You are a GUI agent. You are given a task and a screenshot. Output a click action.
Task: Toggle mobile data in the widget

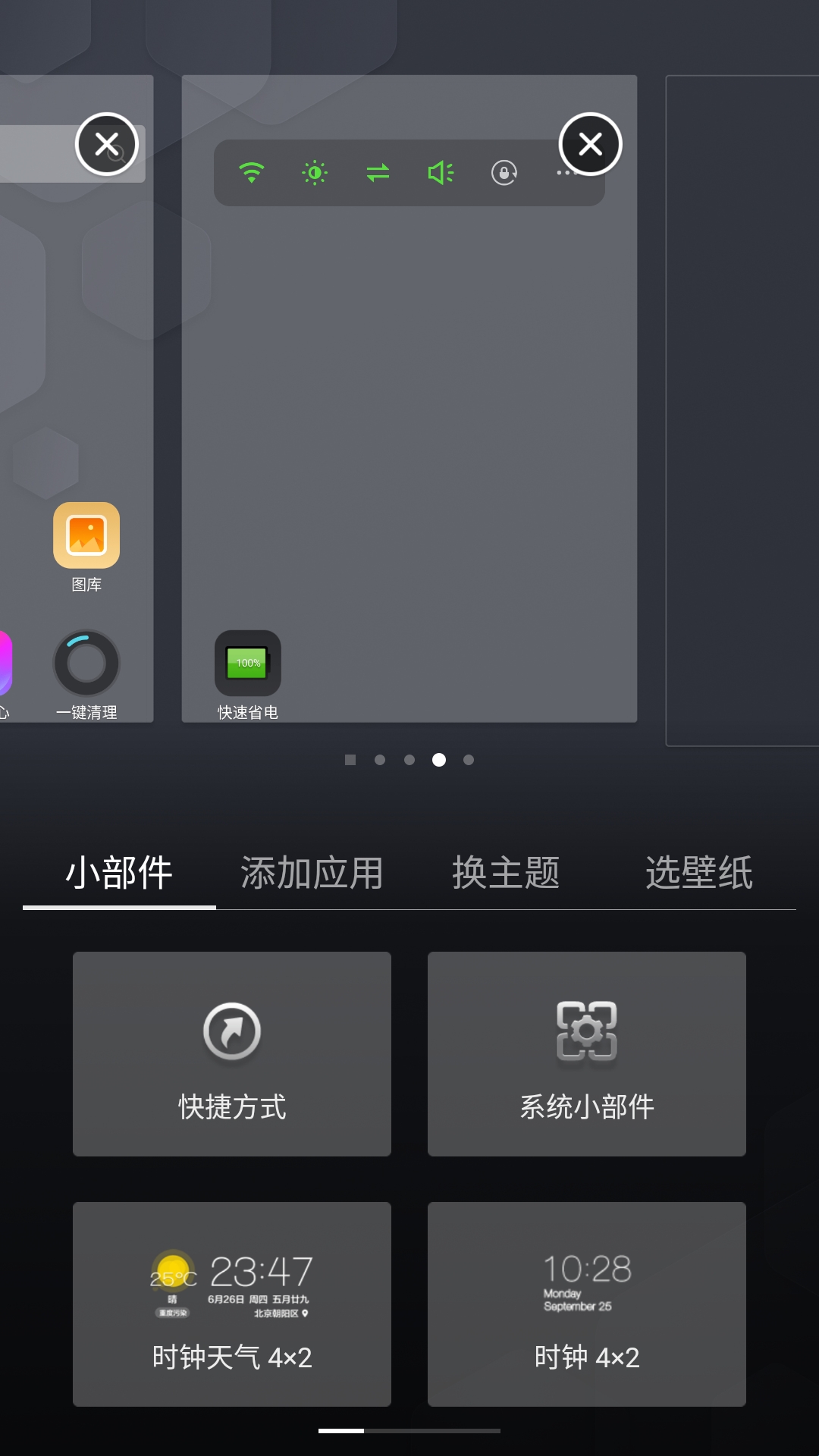point(378,173)
